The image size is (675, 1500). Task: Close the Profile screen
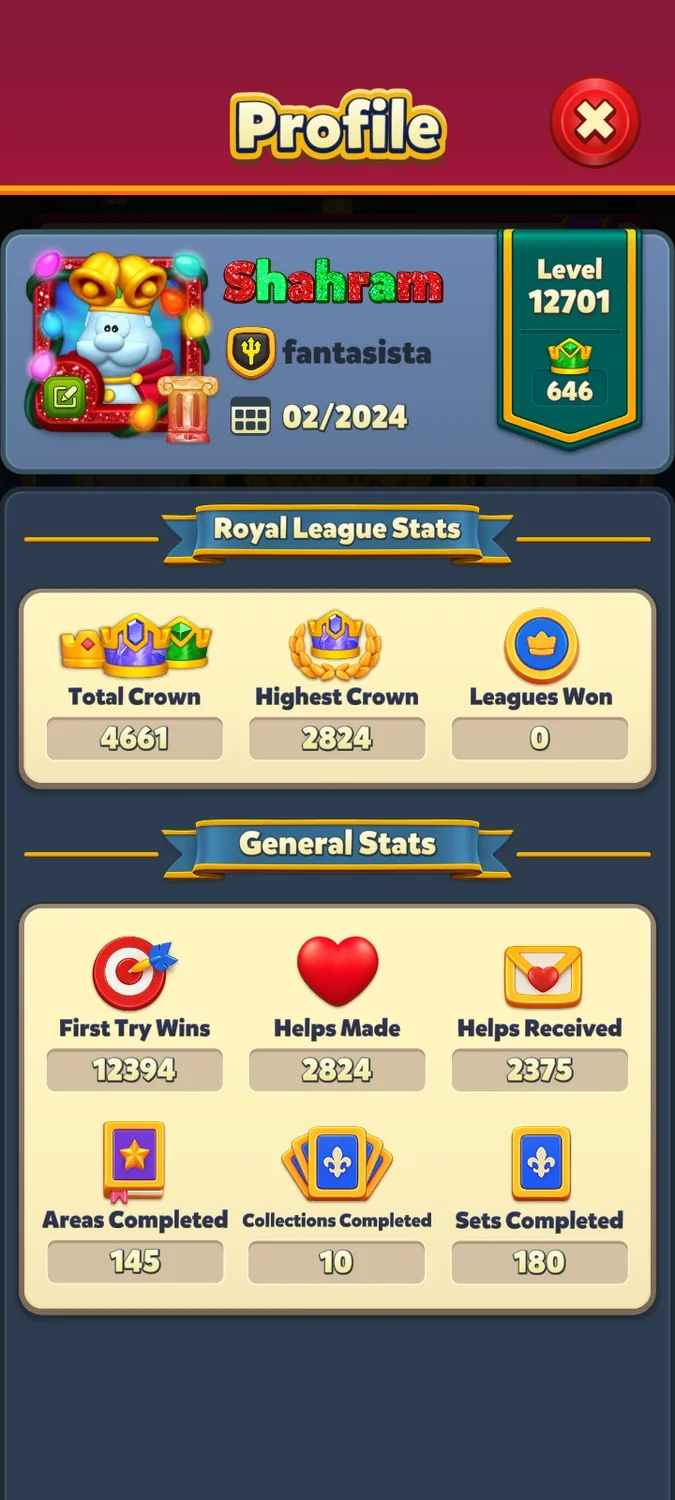[595, 123]
